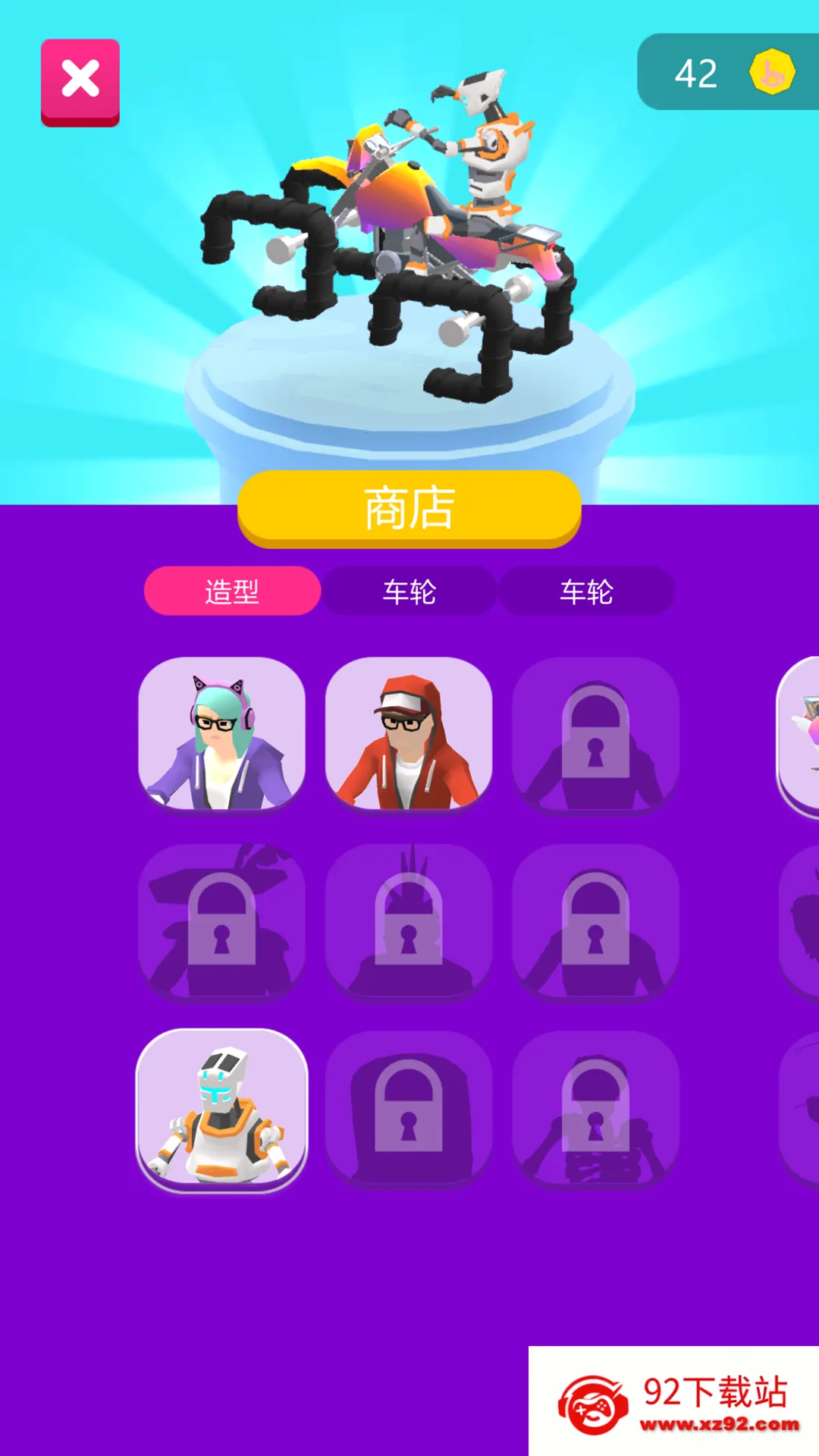Select the girl with cat-ear headphones character
Image resolution: width=819 pixels, height=1456 pixels.
tap(222, 736)
